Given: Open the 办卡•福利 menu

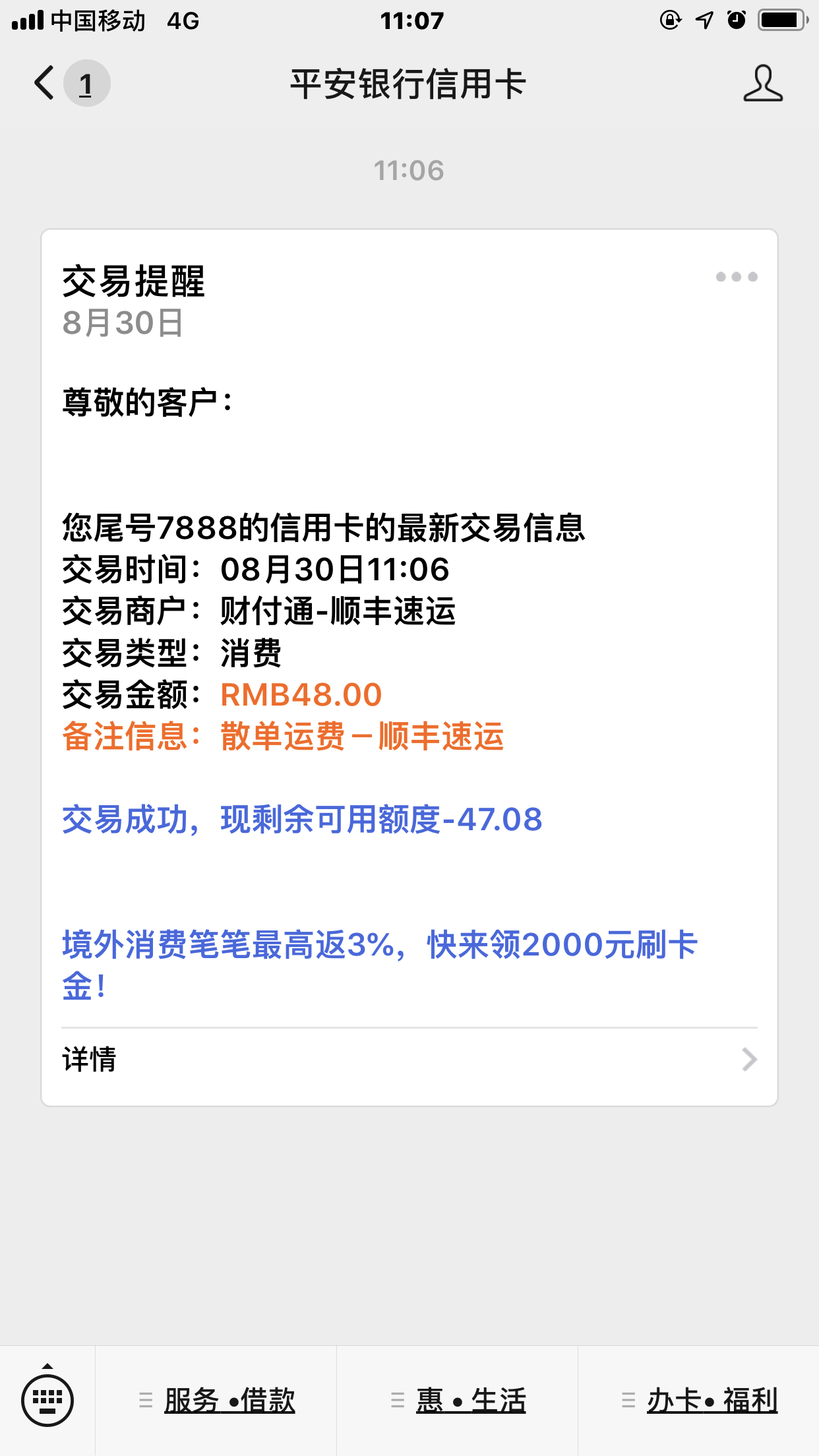Looking at the screenshot, I should point(700,1400).
